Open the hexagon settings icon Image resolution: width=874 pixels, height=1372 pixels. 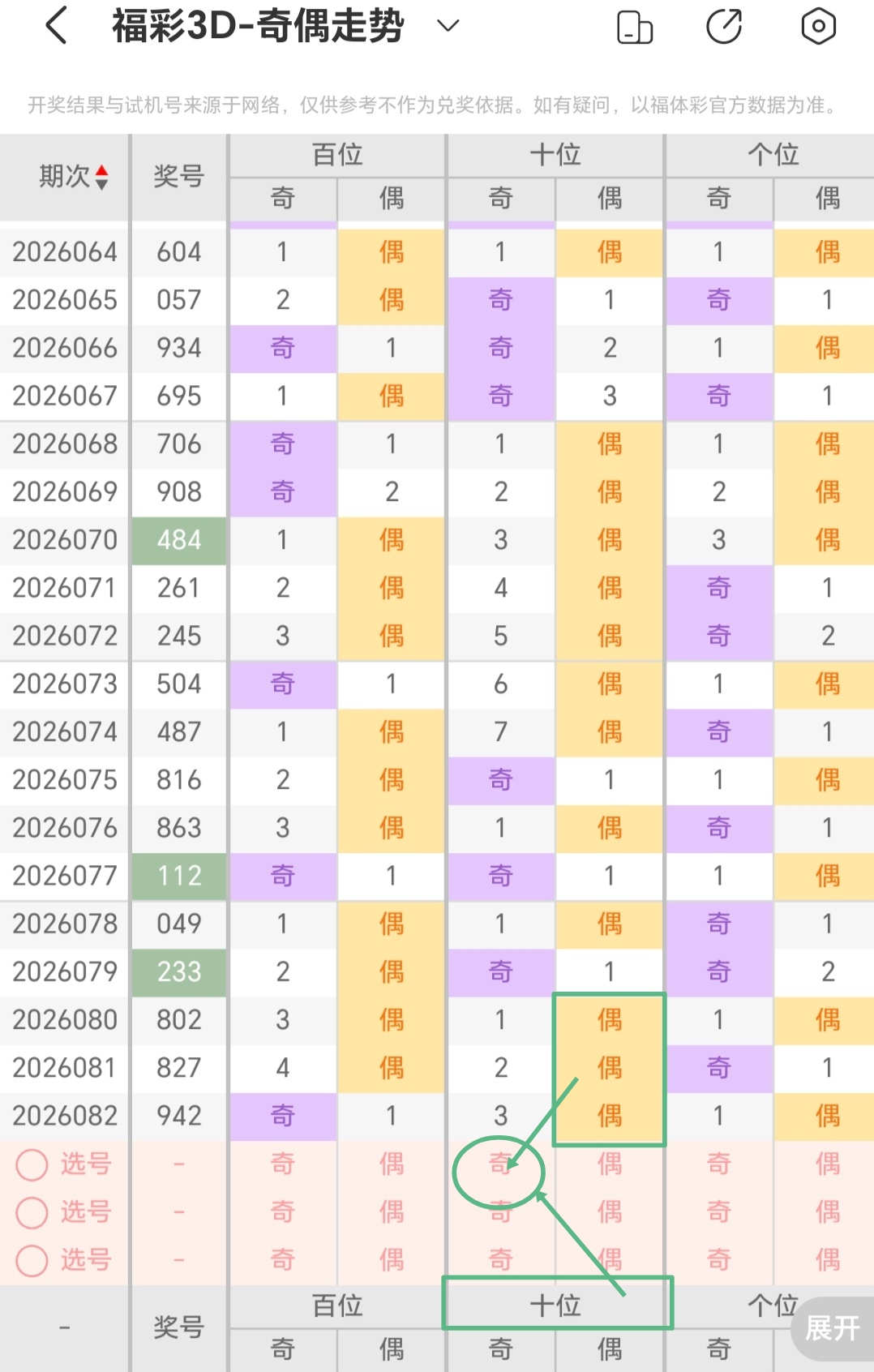coord(818,27)
